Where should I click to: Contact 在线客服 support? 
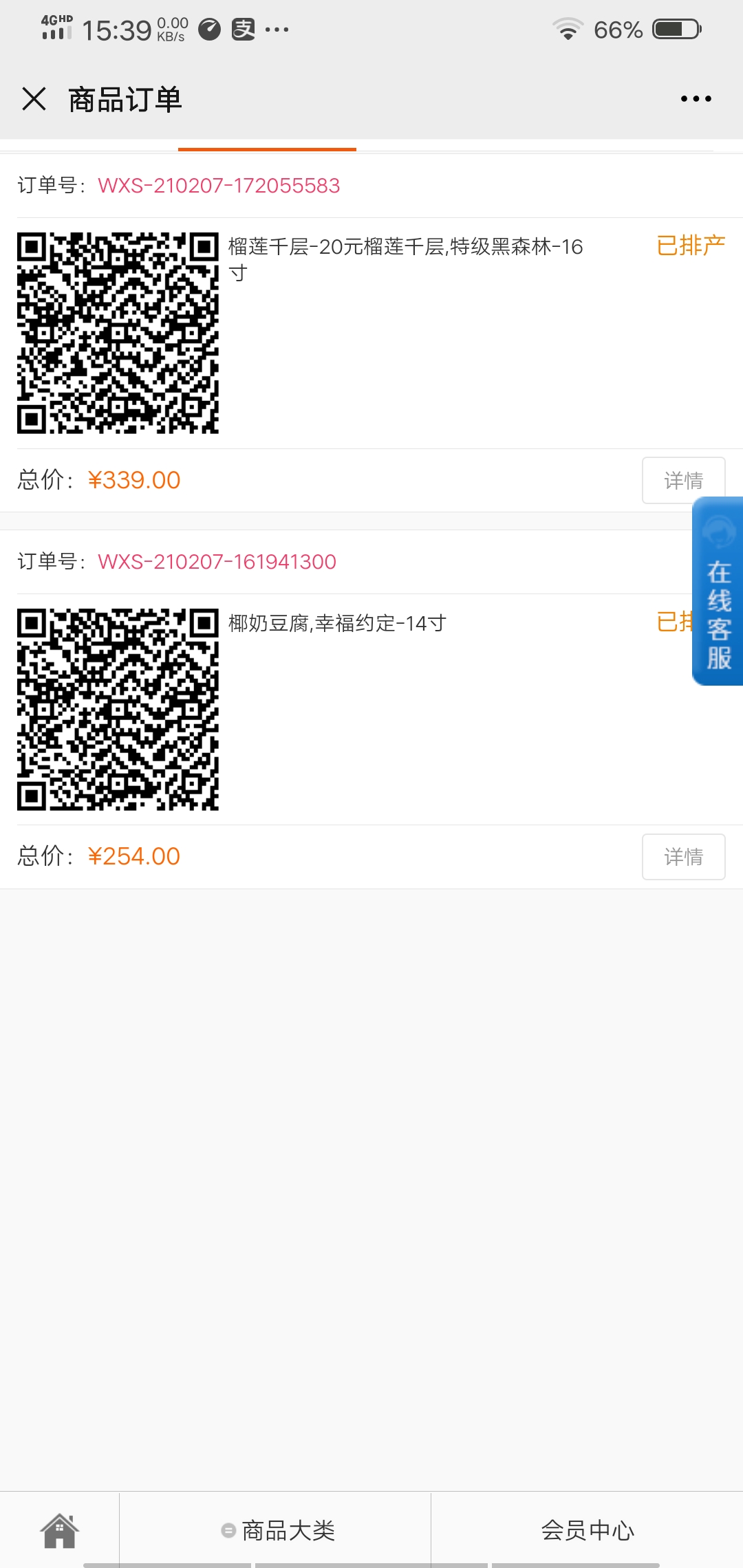coord(718,591)
